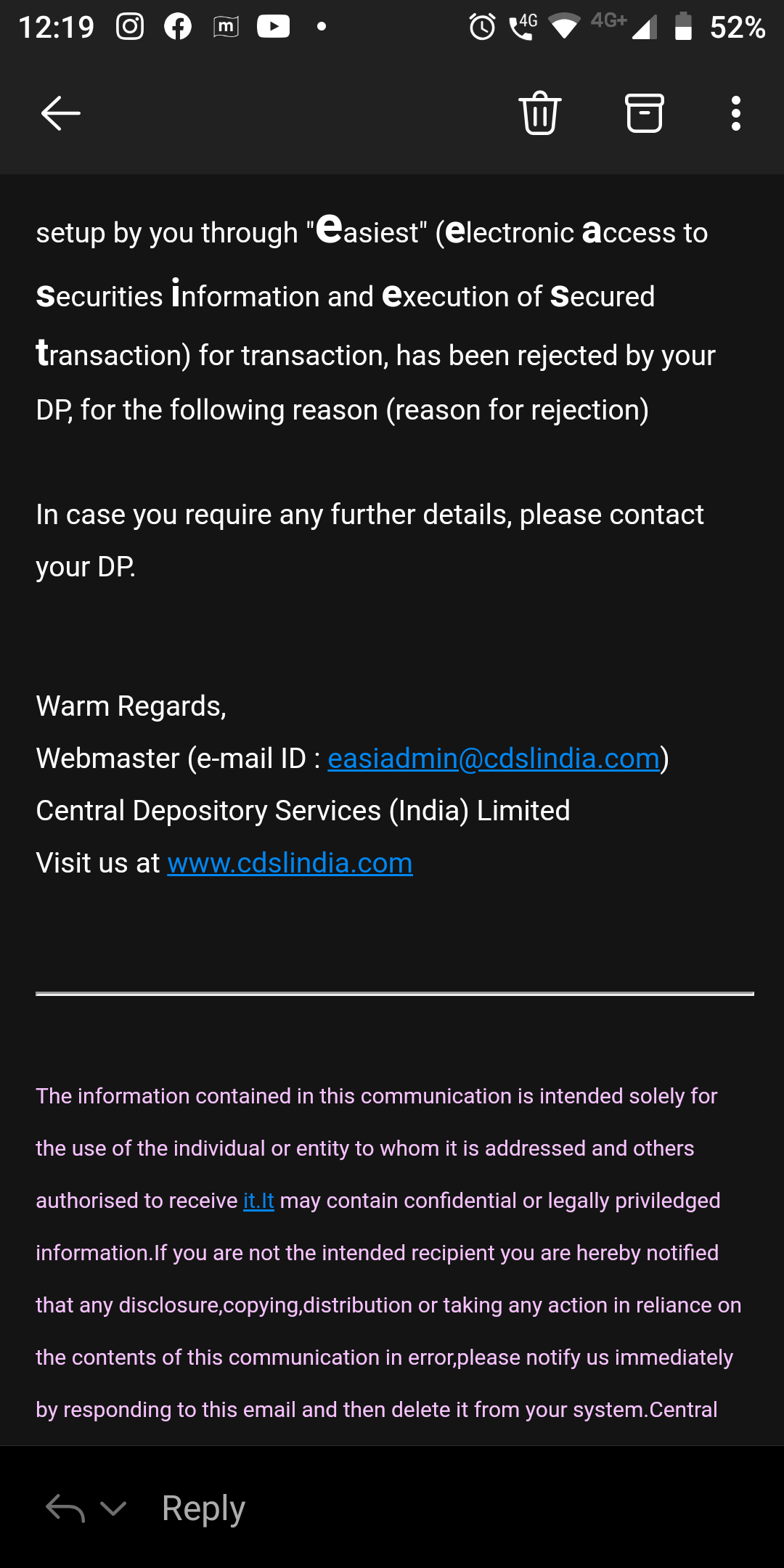Expand the reply options dropdown arrow
The height and width of the screenshot is (1568, 784).
point(113,1508)
